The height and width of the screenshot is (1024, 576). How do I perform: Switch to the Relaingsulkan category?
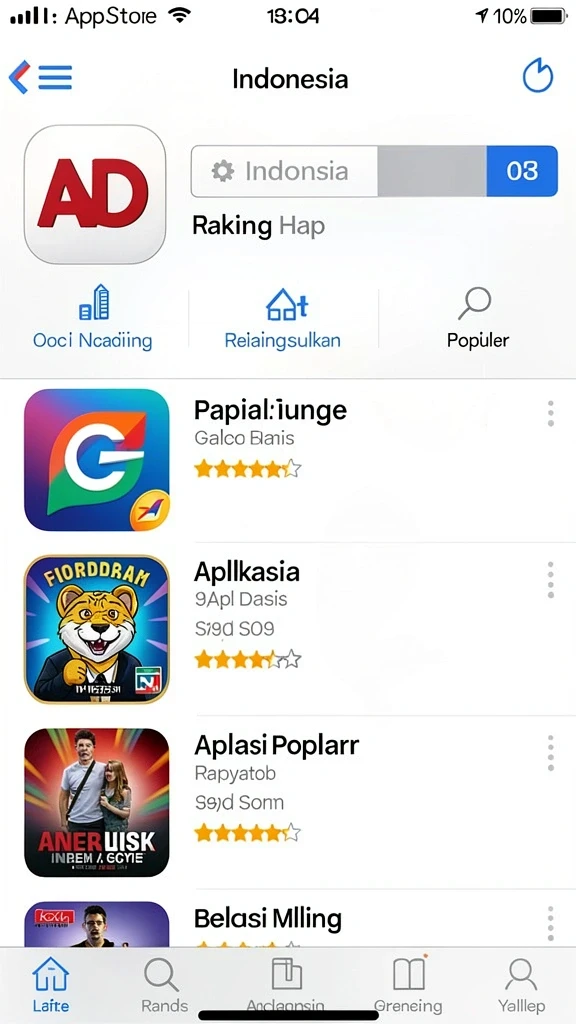click(x=283, y=318)
